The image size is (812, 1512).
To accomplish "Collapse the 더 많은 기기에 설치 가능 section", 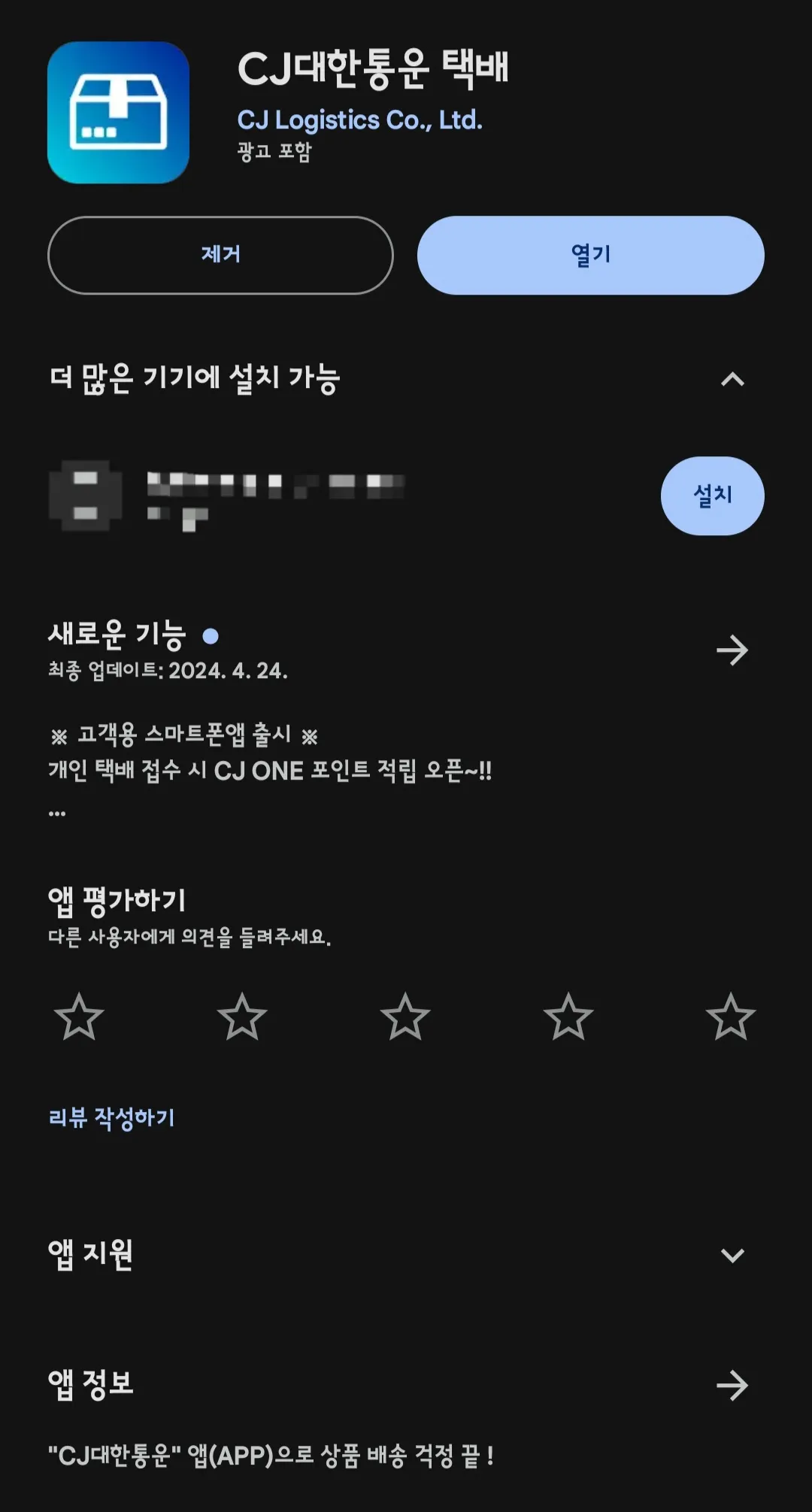I will (733, 380).
